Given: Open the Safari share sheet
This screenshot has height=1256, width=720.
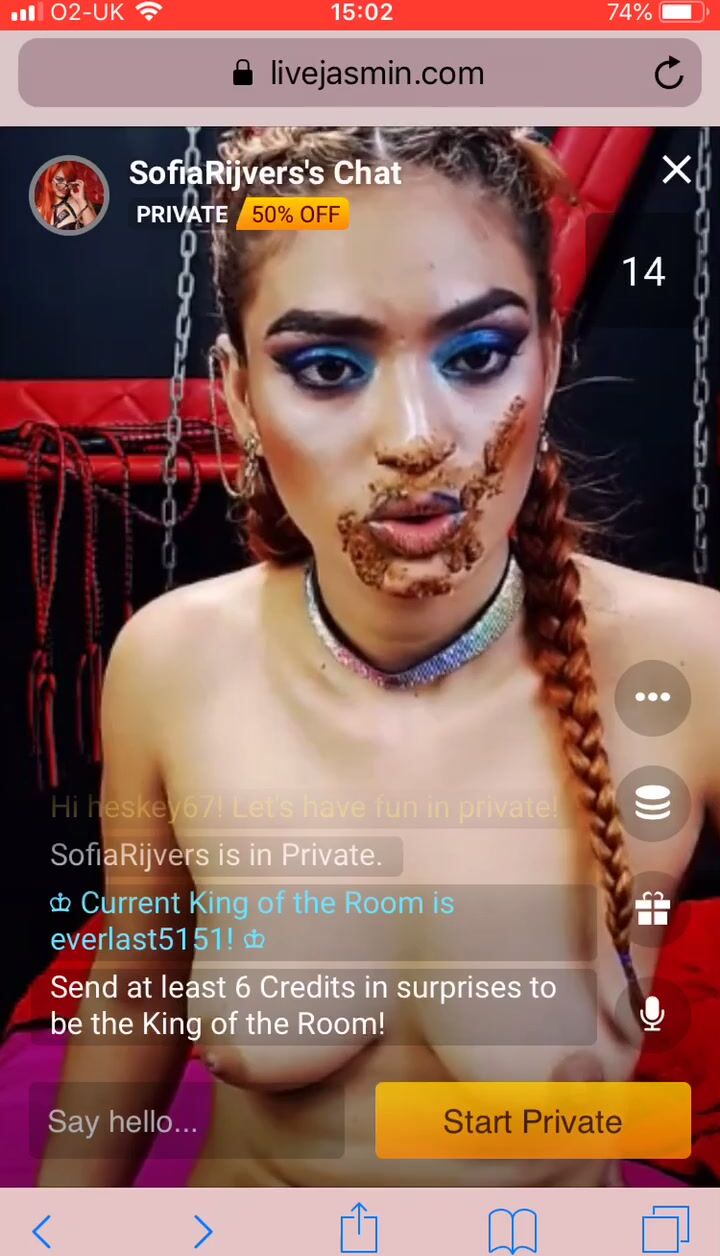Looking at the screenshot, I should click(359, 1227).
